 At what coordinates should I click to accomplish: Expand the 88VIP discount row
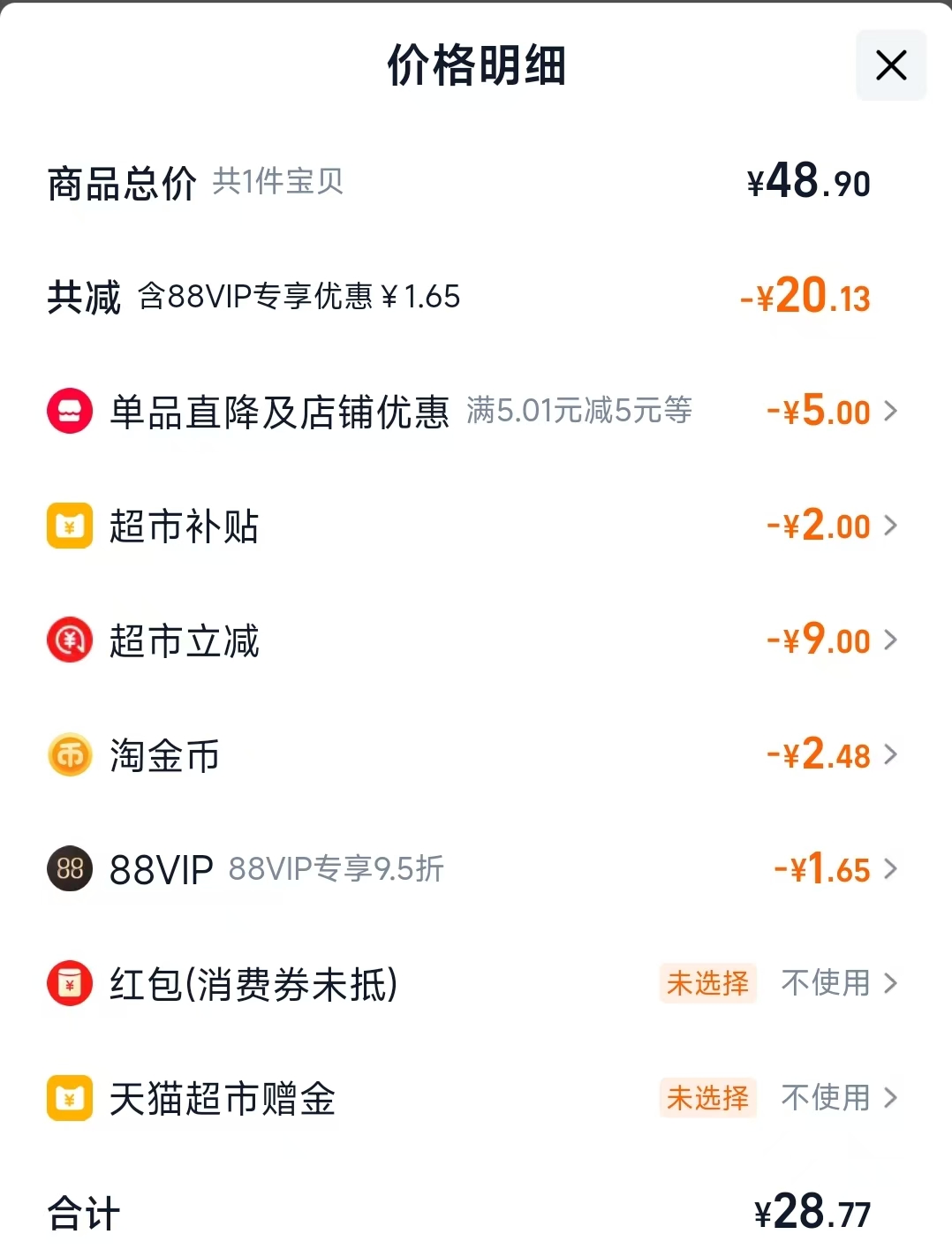coord(893,870)
